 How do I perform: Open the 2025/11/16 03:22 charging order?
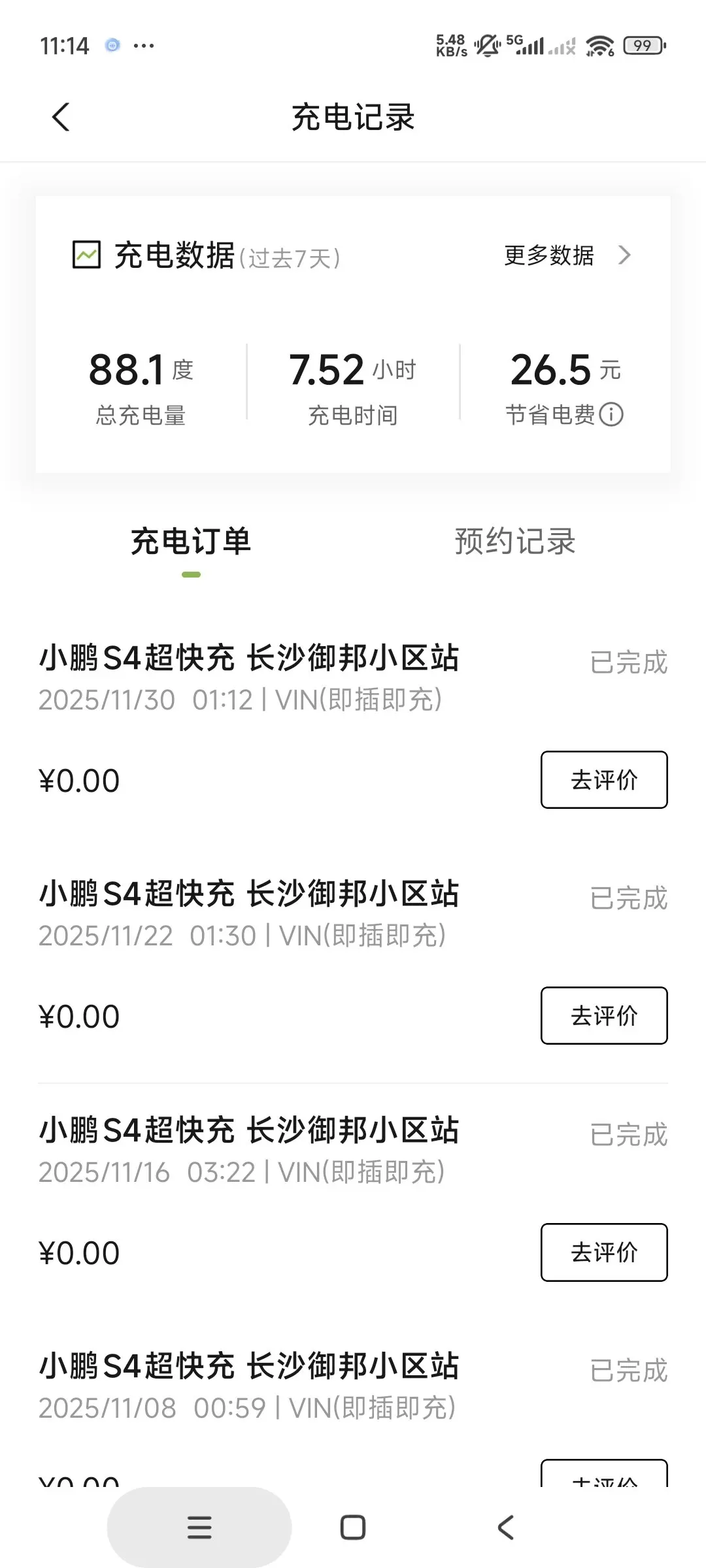click(248, 1149)
